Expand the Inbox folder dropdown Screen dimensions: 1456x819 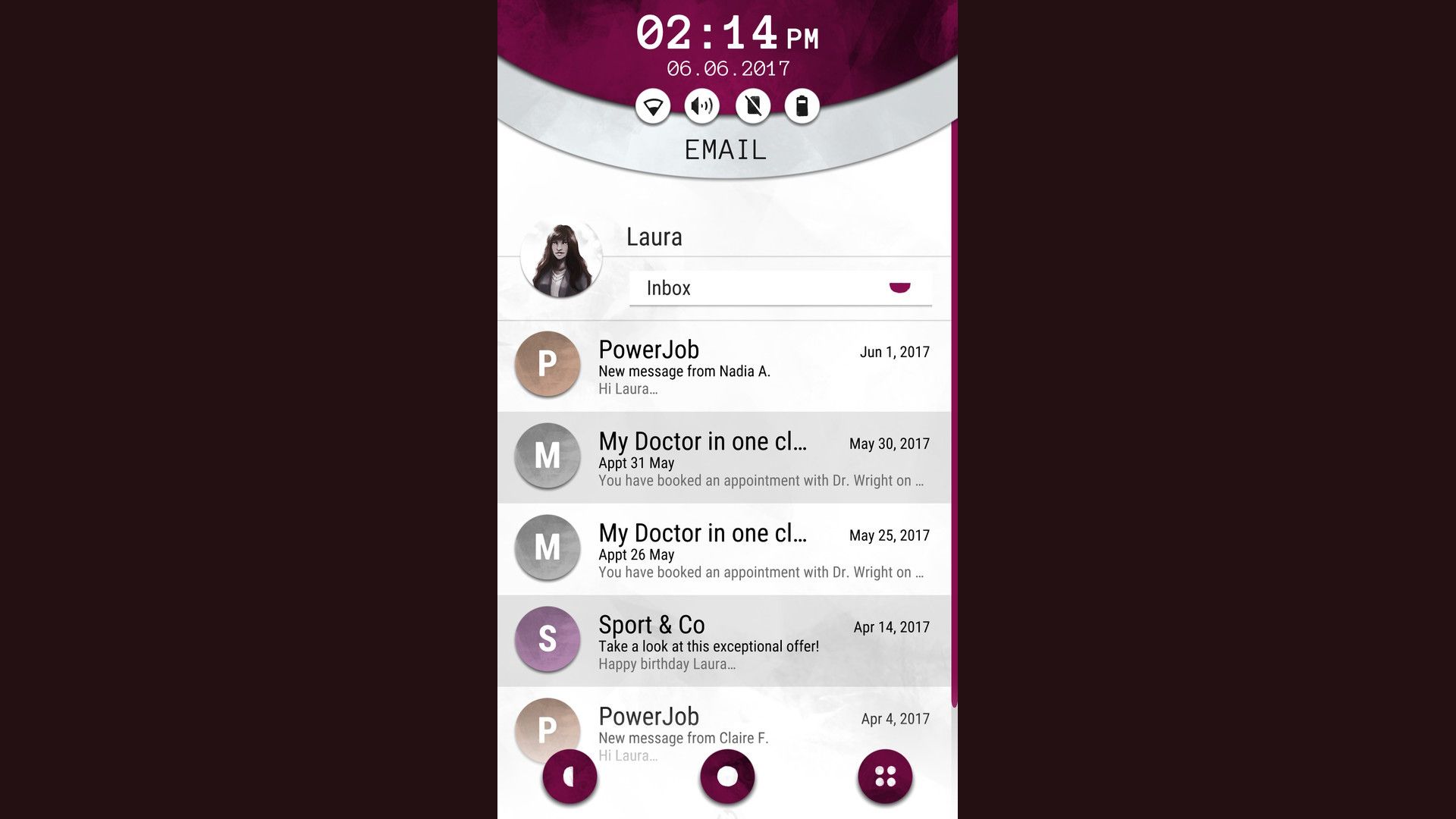pos(899,287)
